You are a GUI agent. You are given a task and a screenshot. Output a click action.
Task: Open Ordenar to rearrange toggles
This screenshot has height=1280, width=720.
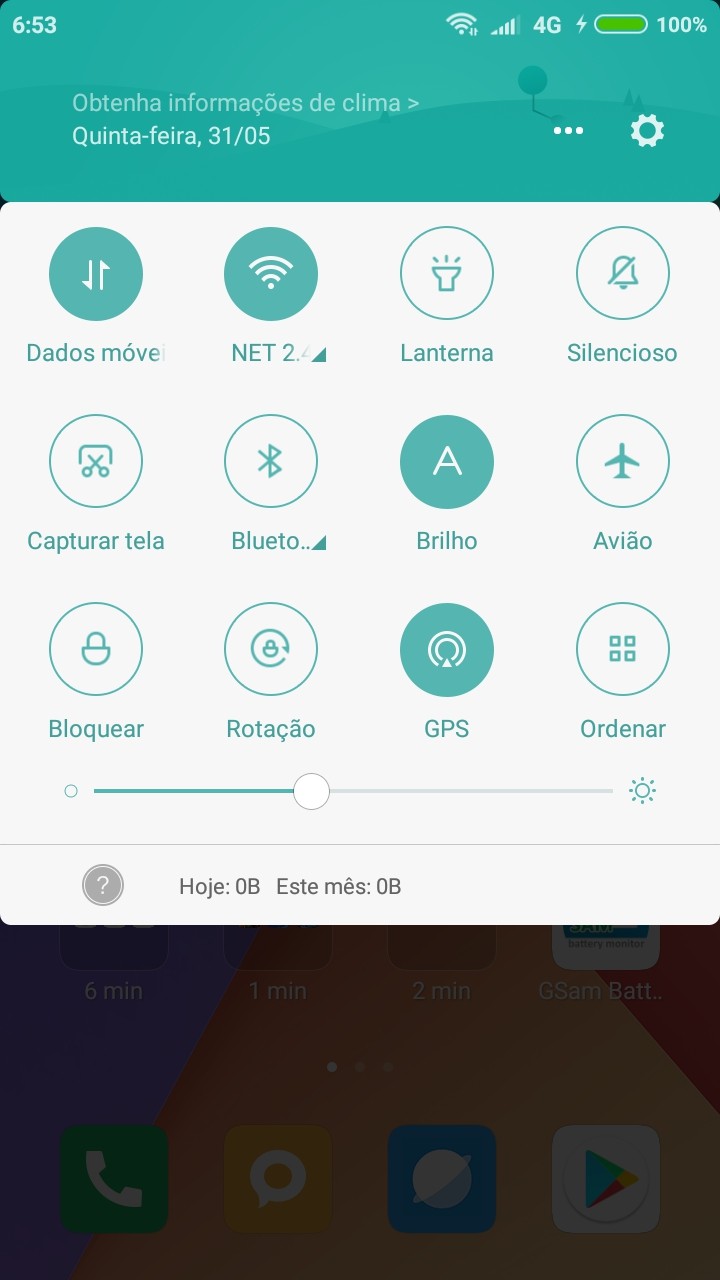[x=622, y=649]
